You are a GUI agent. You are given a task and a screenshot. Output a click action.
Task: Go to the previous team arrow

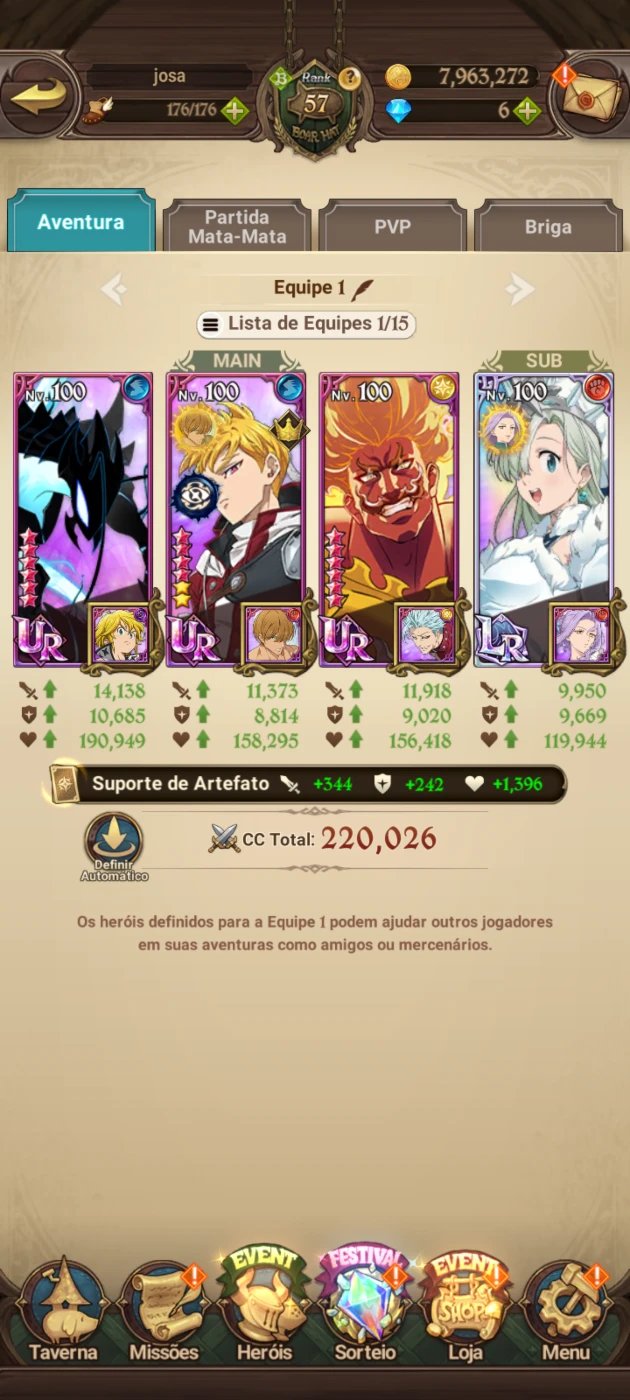click(113, 289)
